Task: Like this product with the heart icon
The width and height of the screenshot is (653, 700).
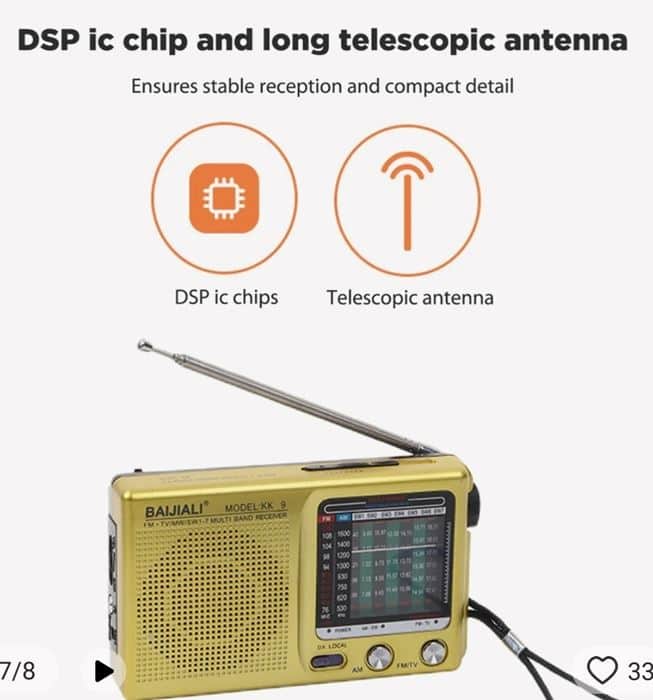Action: click(x=600, y=669)
